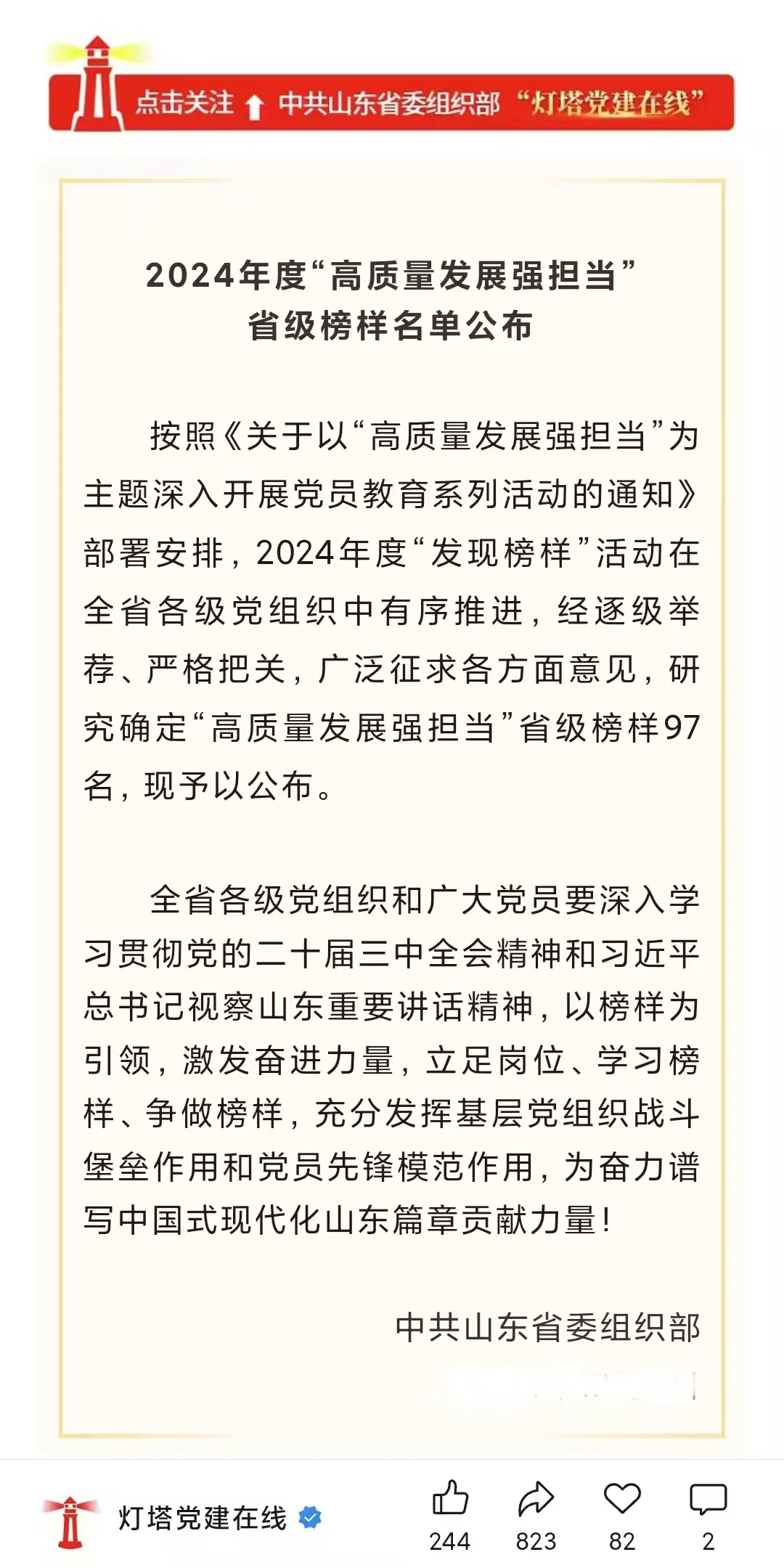This screenshot has width=784, height=1568.
Task: Open the 灯塔党建在线 account profile
Action: (202, 1517)
